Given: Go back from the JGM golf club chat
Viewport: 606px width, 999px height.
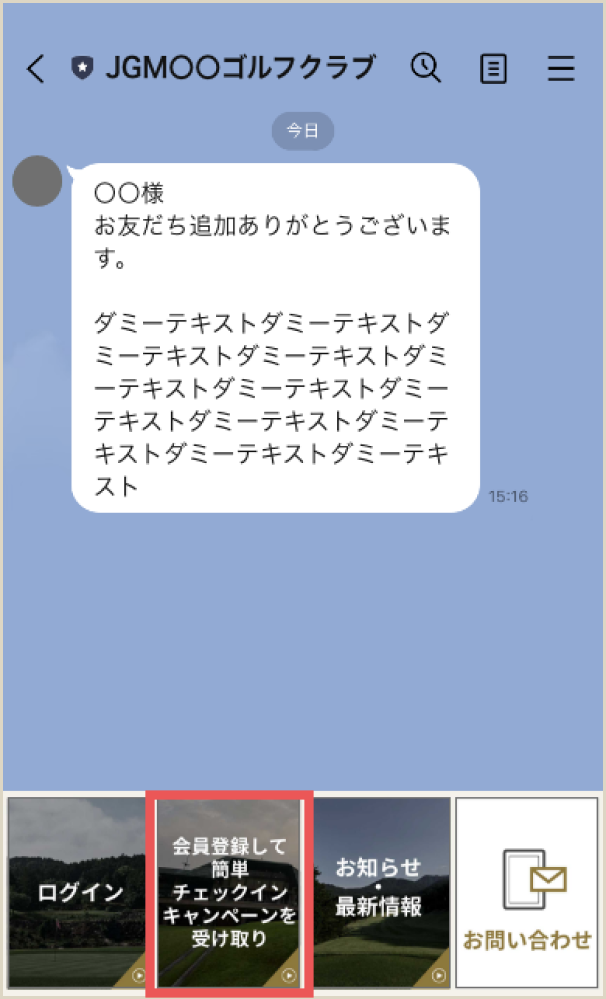Looking at the screenshot, I should 36,68.
